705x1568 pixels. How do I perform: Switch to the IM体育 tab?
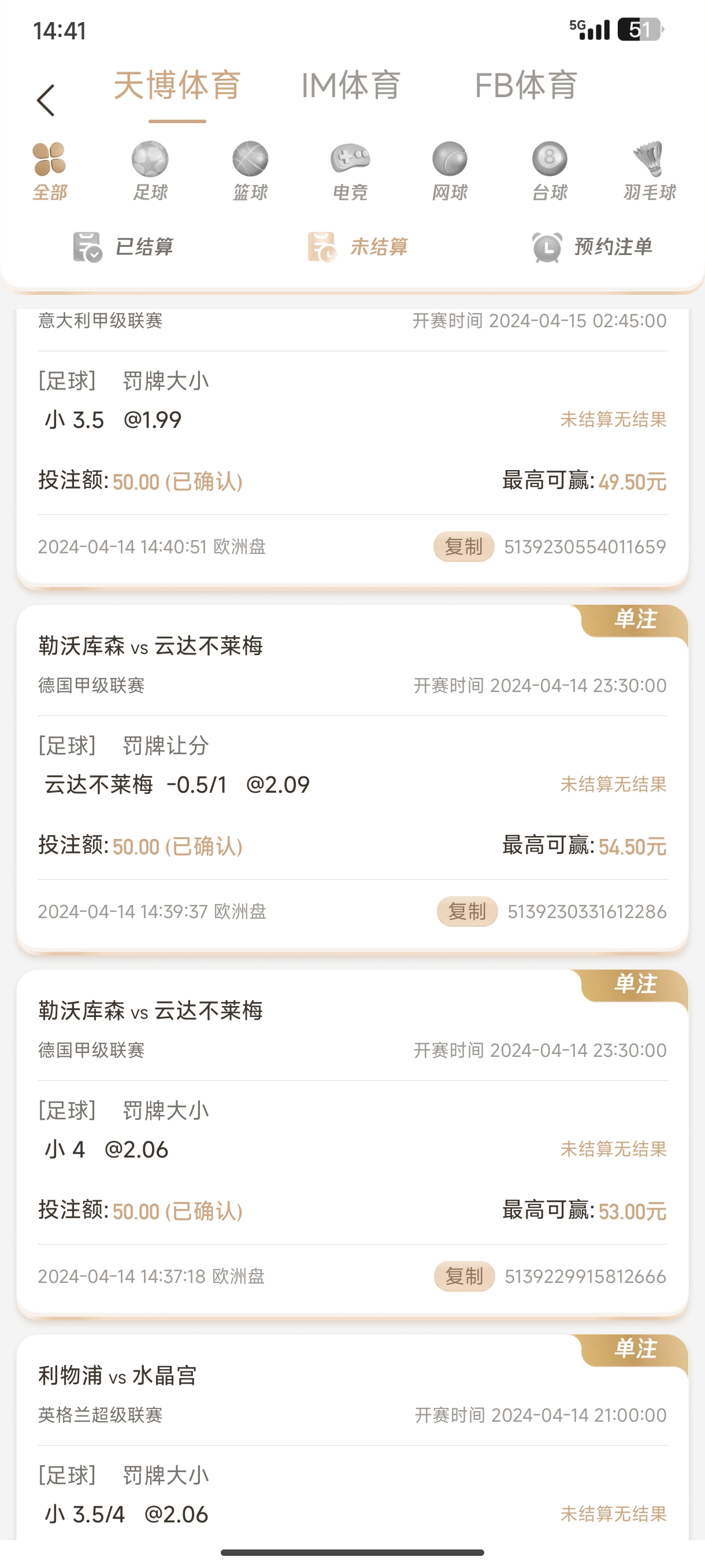click(351, 85)
